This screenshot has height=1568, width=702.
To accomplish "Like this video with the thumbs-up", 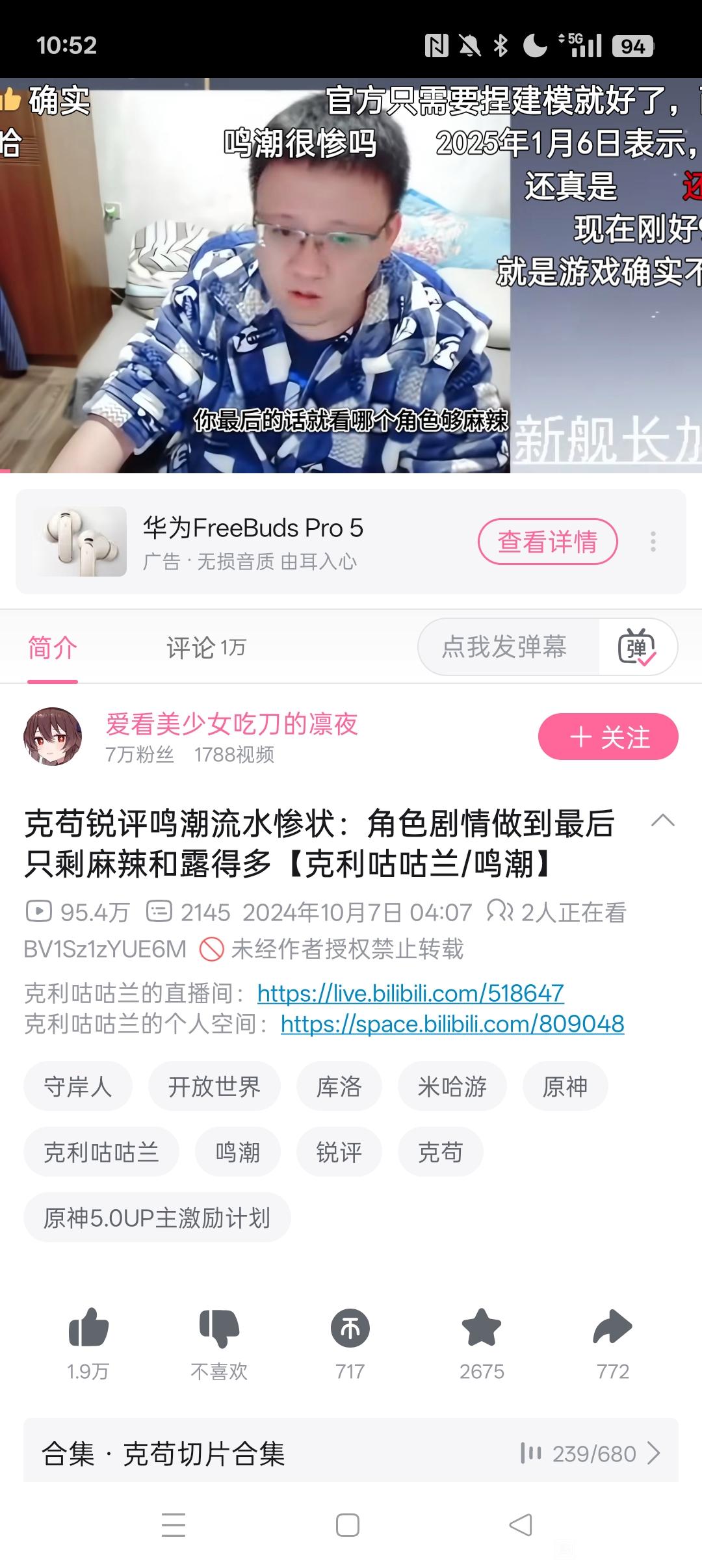I will click(x=88, y=1328).
